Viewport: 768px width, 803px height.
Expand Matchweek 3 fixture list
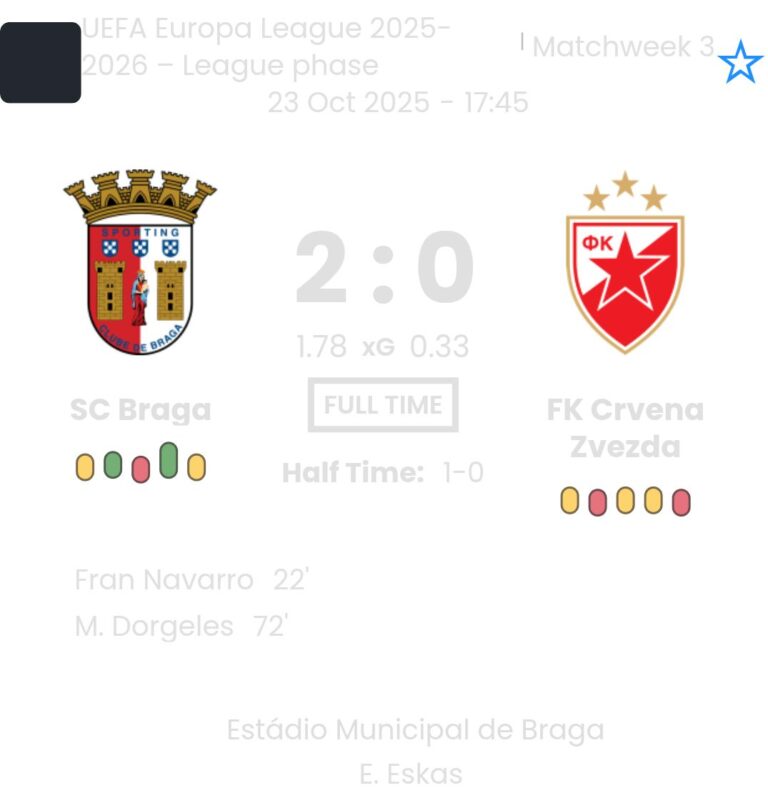tap(620, 46)
